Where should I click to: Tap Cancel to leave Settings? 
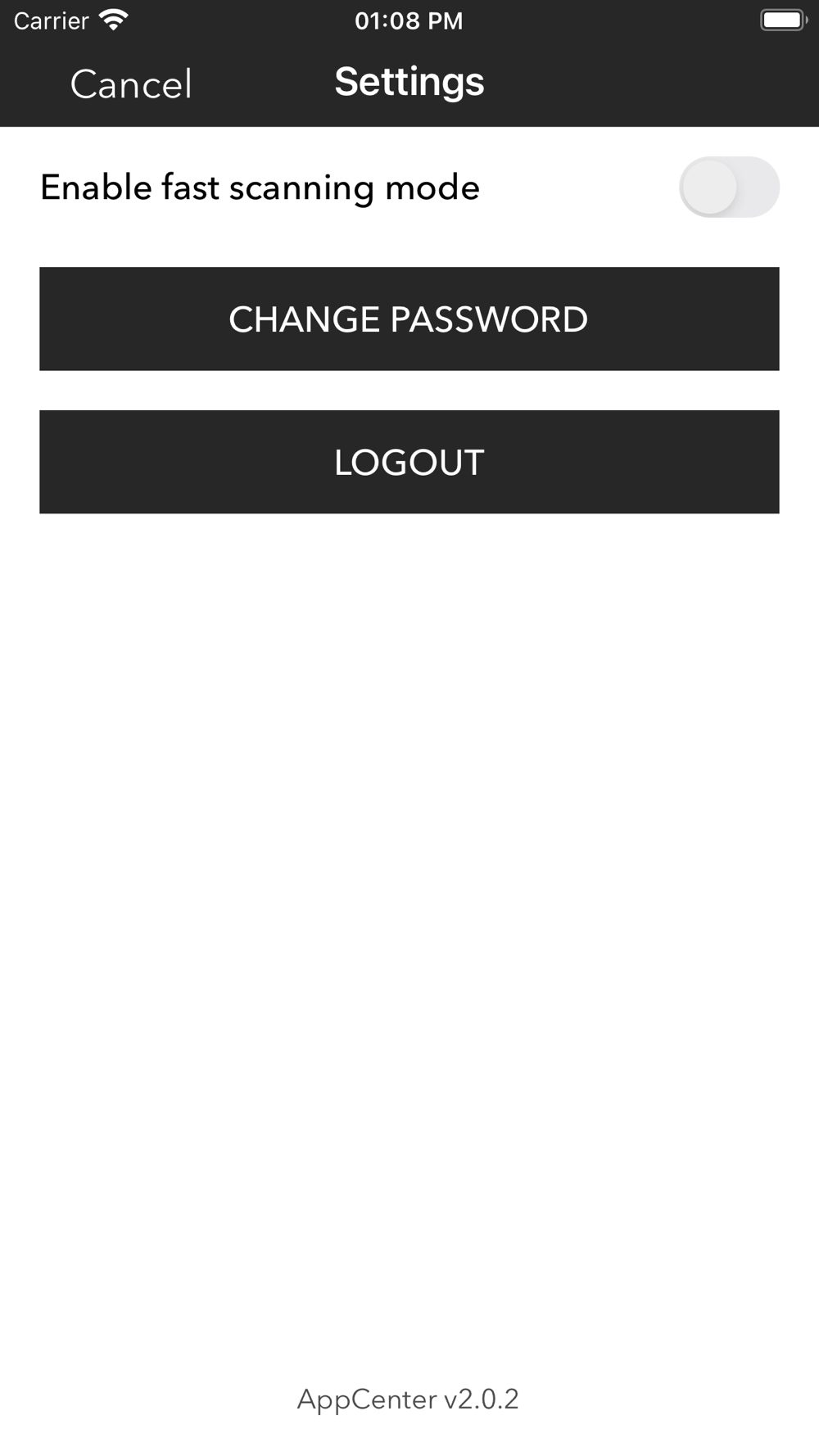[x=131, y=84]
